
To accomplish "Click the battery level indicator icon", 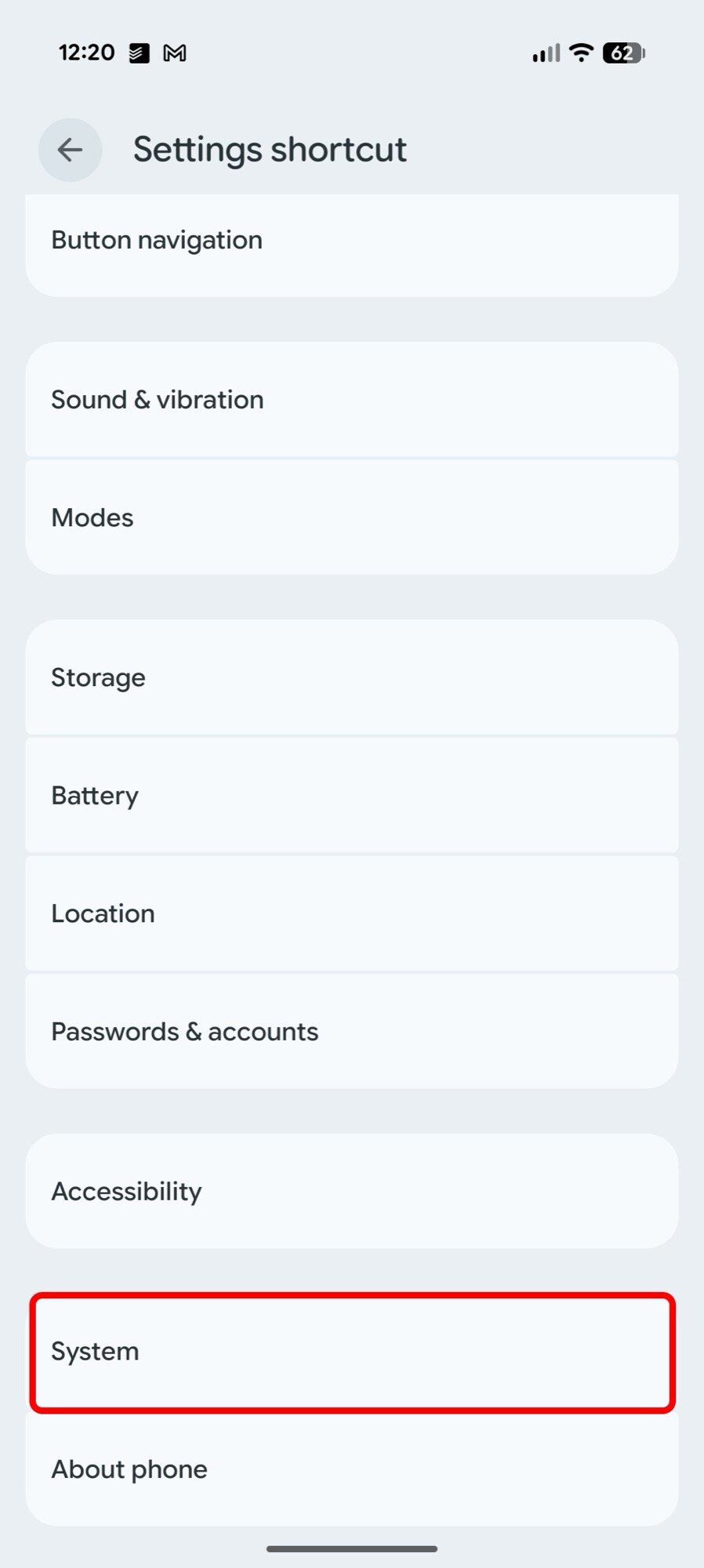I will click(x=623, y=52).
